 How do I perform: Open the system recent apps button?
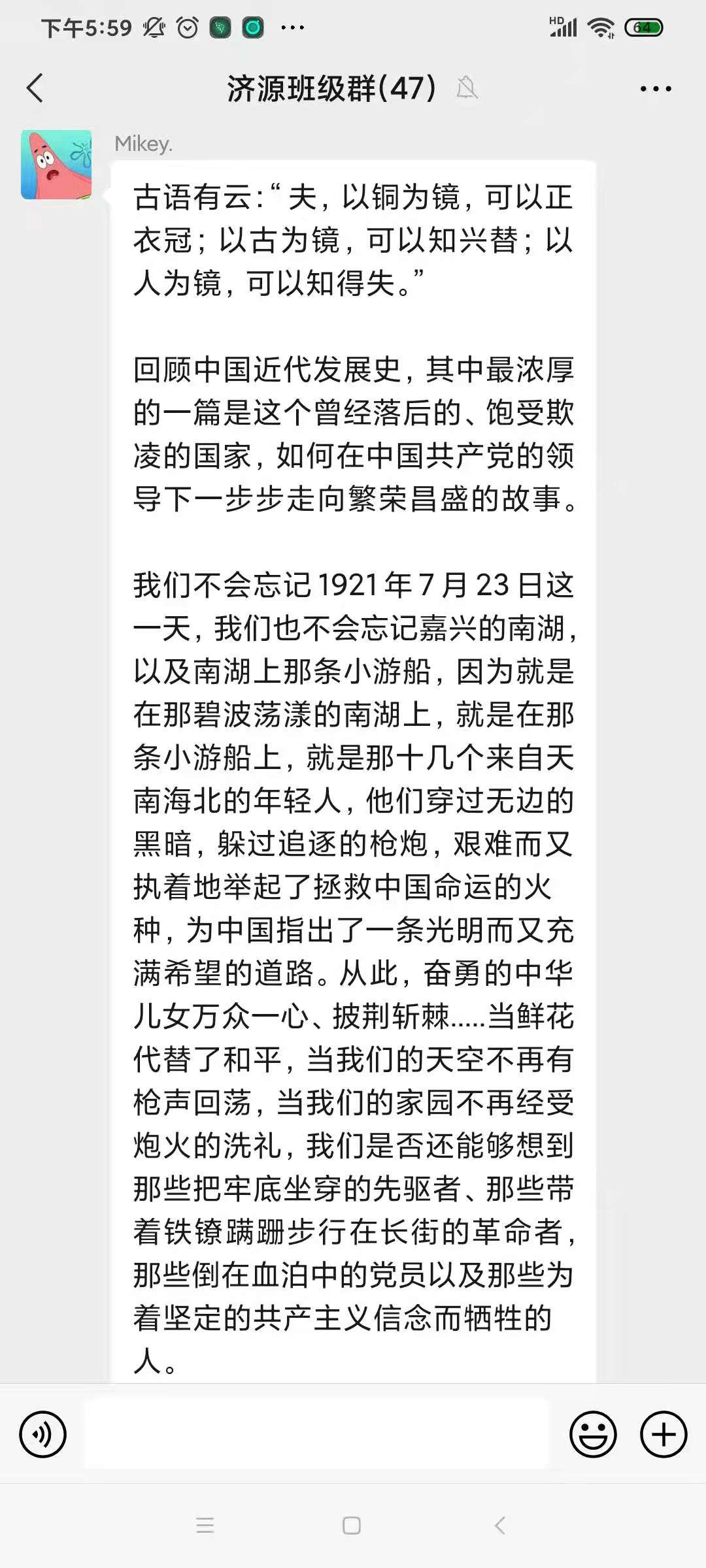pos(205,1526)
